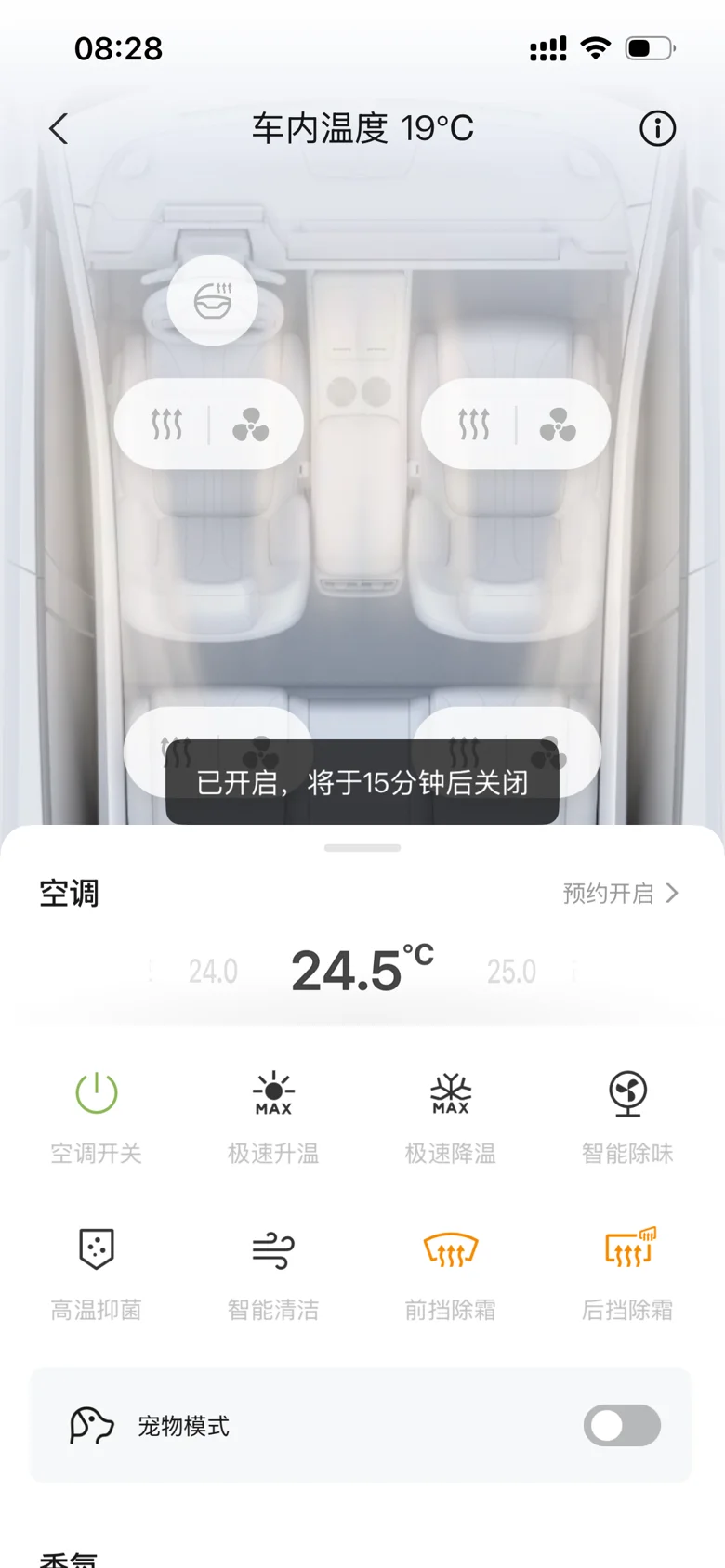Enable front right seat heating
The image size is (725, 1568).
473,425
